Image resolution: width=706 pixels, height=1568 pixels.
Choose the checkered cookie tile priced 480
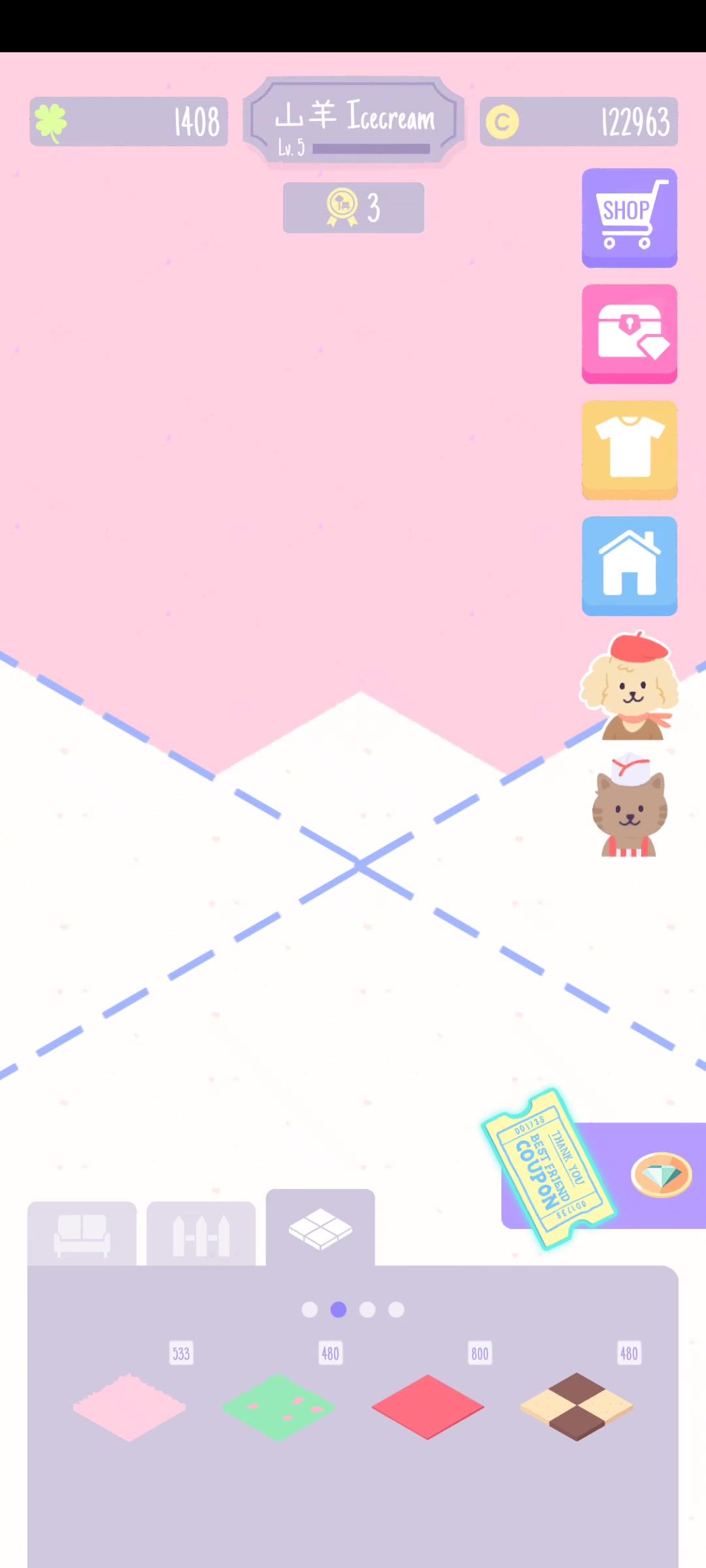[577, 1406]
